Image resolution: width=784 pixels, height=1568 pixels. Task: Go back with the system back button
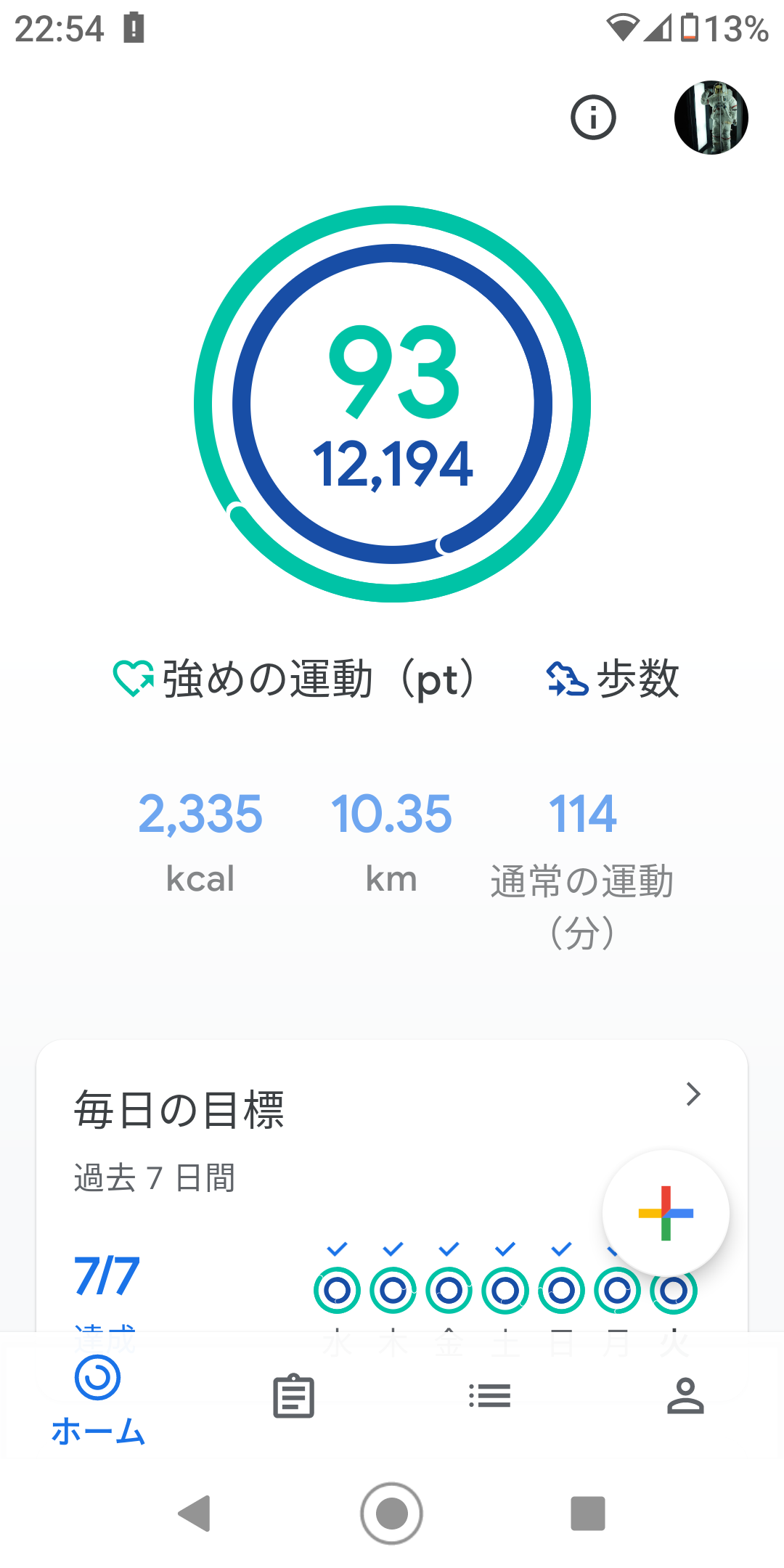pos(195,1514)
